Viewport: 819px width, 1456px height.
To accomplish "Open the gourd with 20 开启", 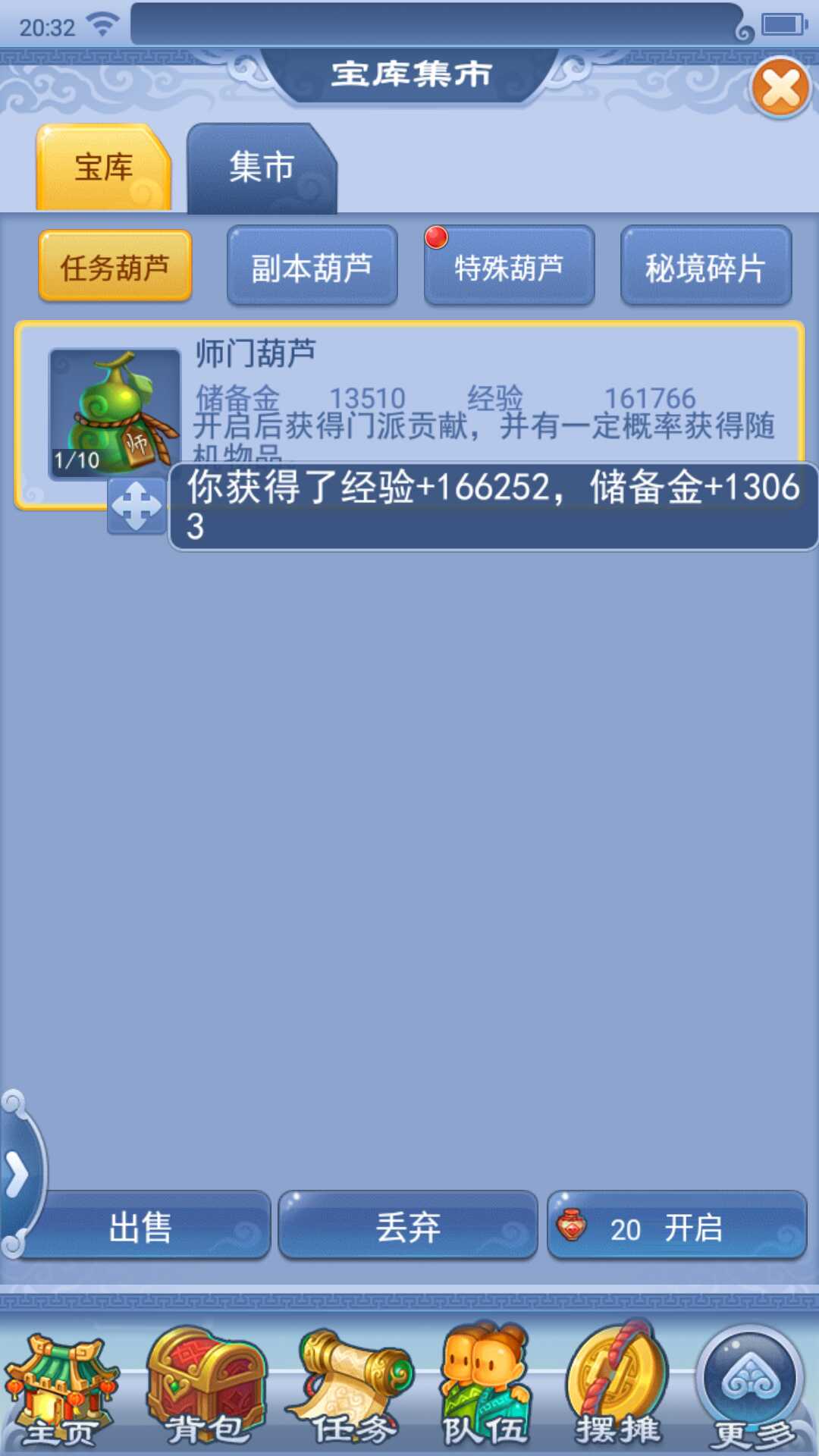I will point(676,1226).
